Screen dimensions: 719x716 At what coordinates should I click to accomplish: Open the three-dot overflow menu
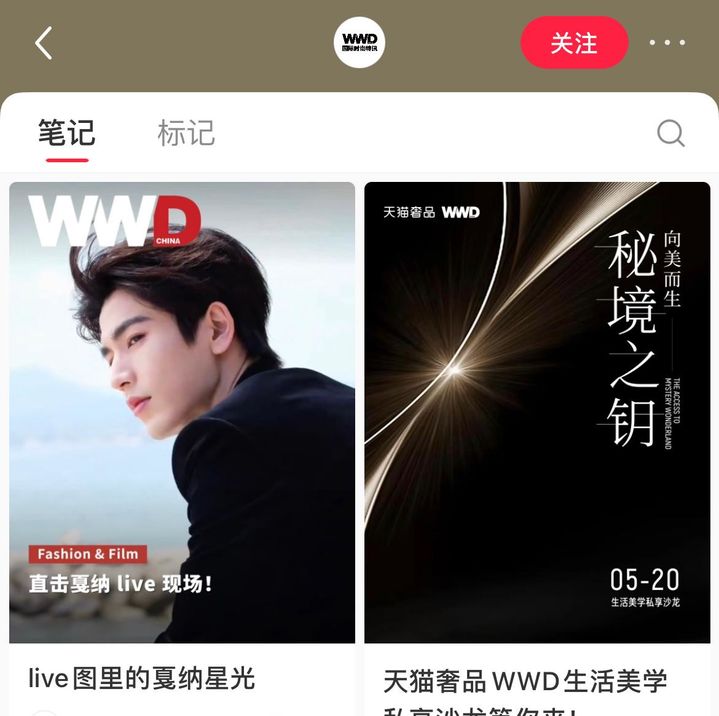pos(667,44)
